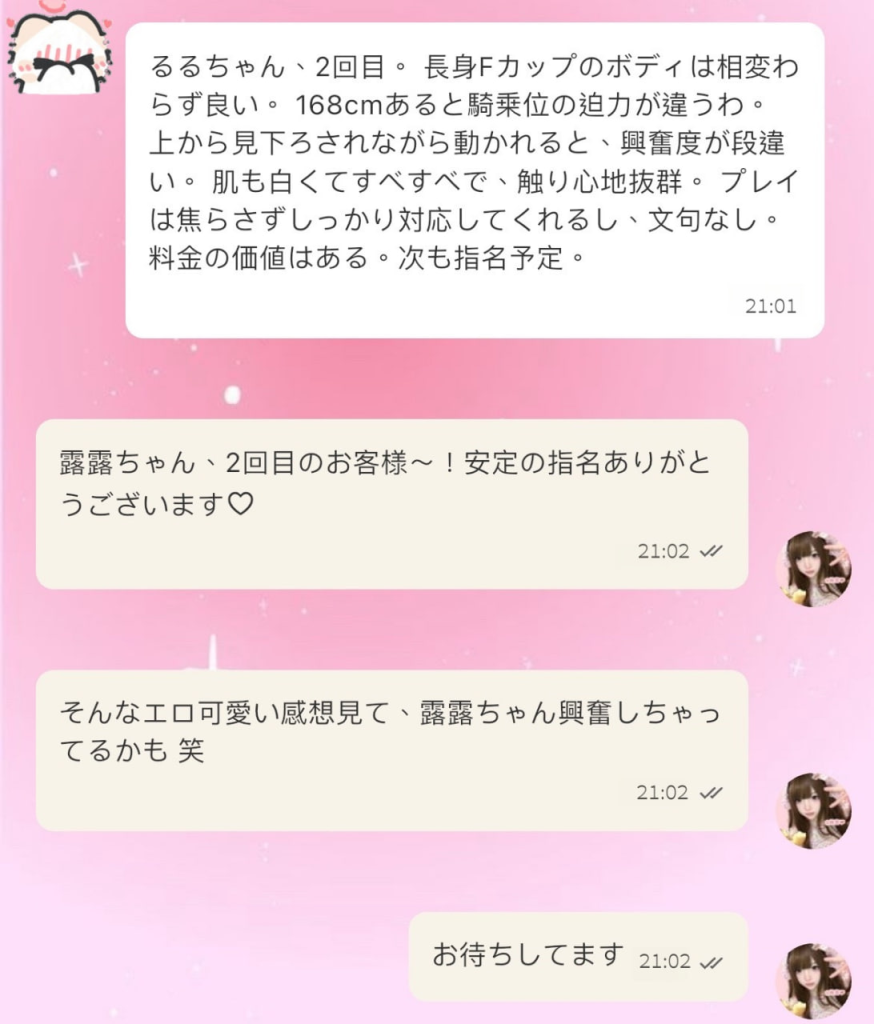Tap the avatar next to the 安定の指名ありがとう message

pyautogui.click(x=813, y=569)
